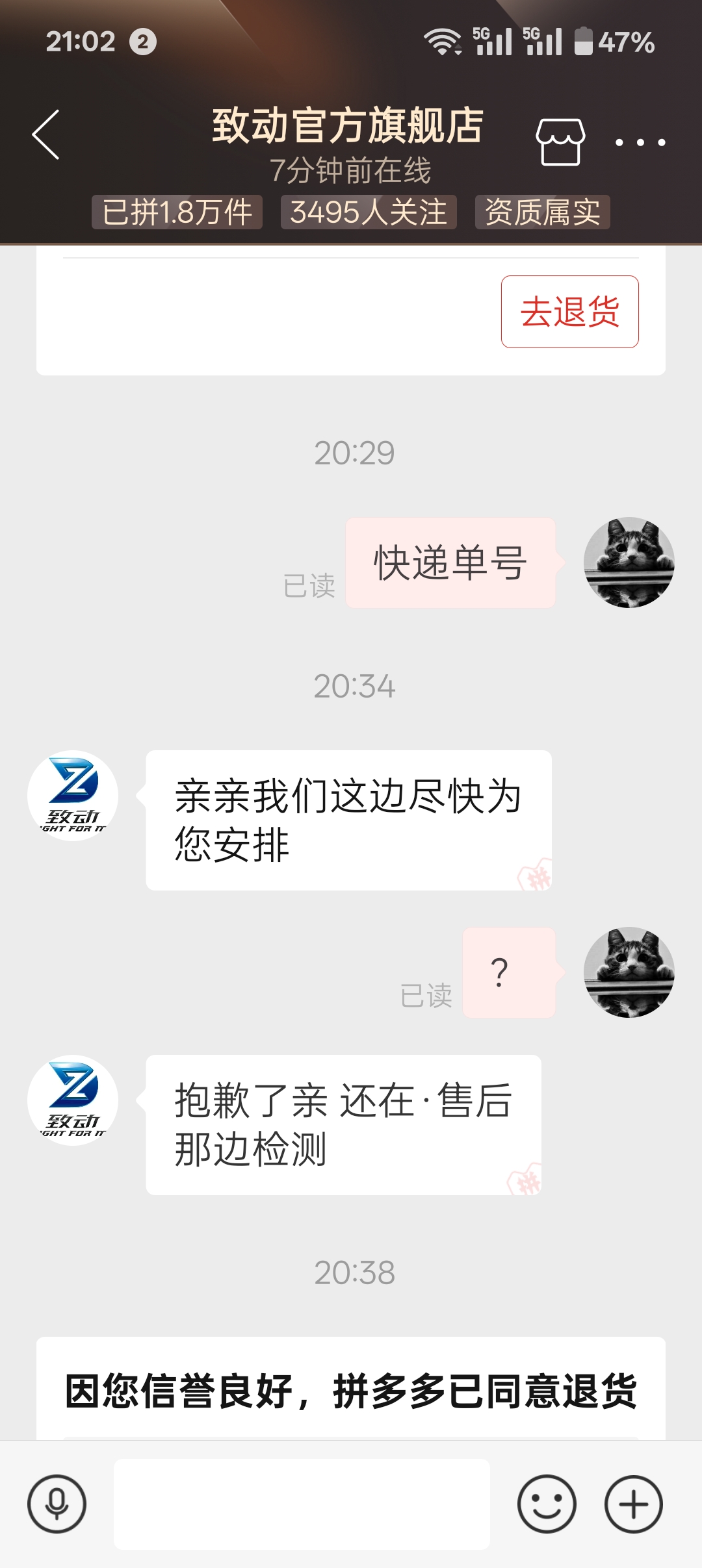This screenshot has width=702, height=1568.
Task: Open 致动 store avatar beside 亲亲我们这边尽快为您安排
Action: point(73,796)
